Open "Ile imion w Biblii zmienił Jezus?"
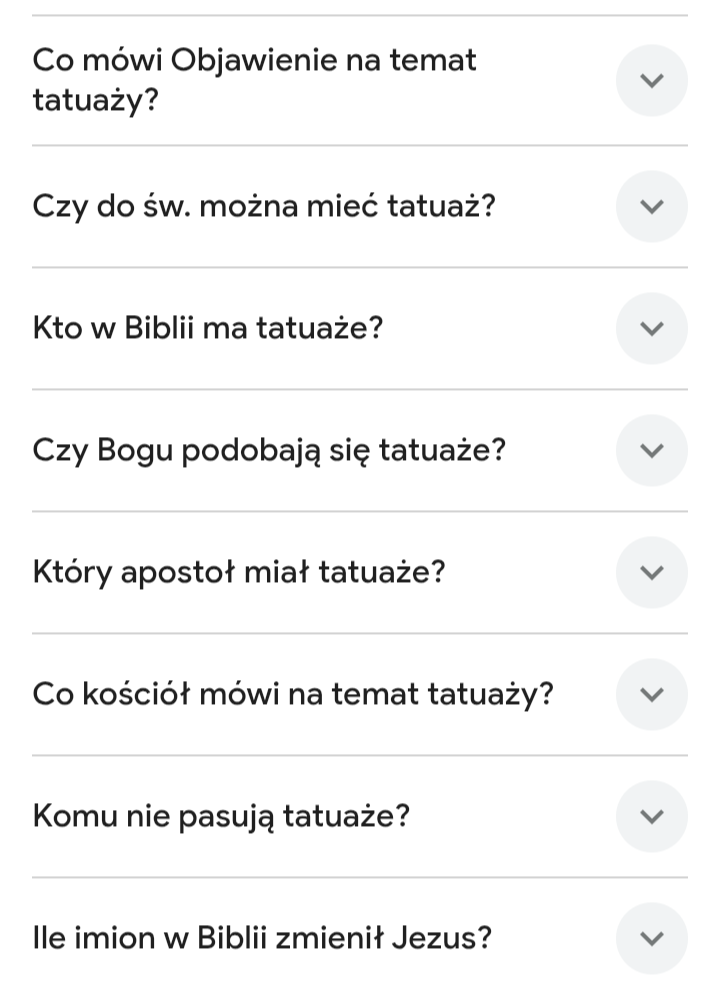The height and width of the screenshot is (995, 720). point(651,936)
